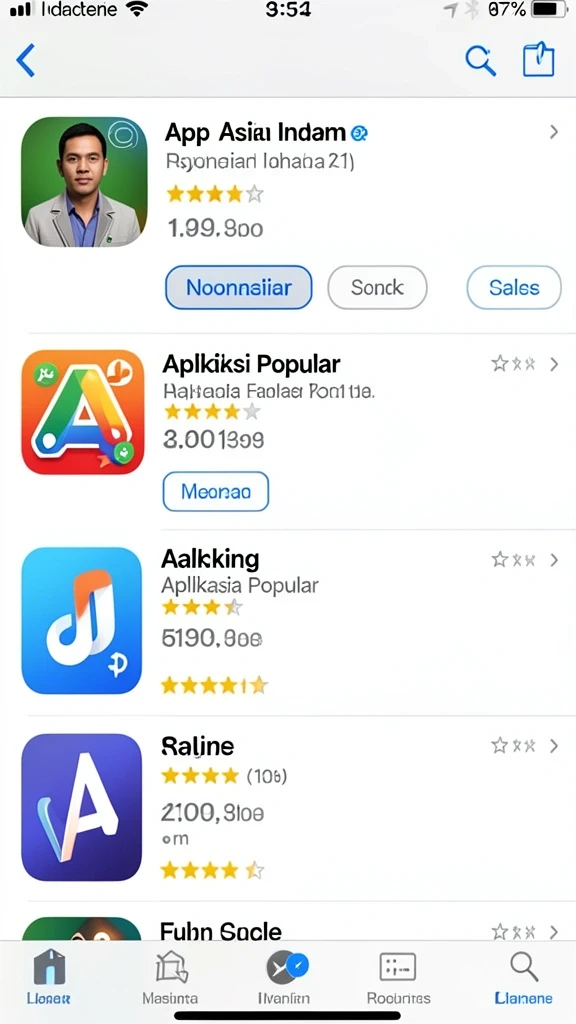The image size is (576, 1024).
Task: Switch to the Ilvanitn tab
Action: 285,978
